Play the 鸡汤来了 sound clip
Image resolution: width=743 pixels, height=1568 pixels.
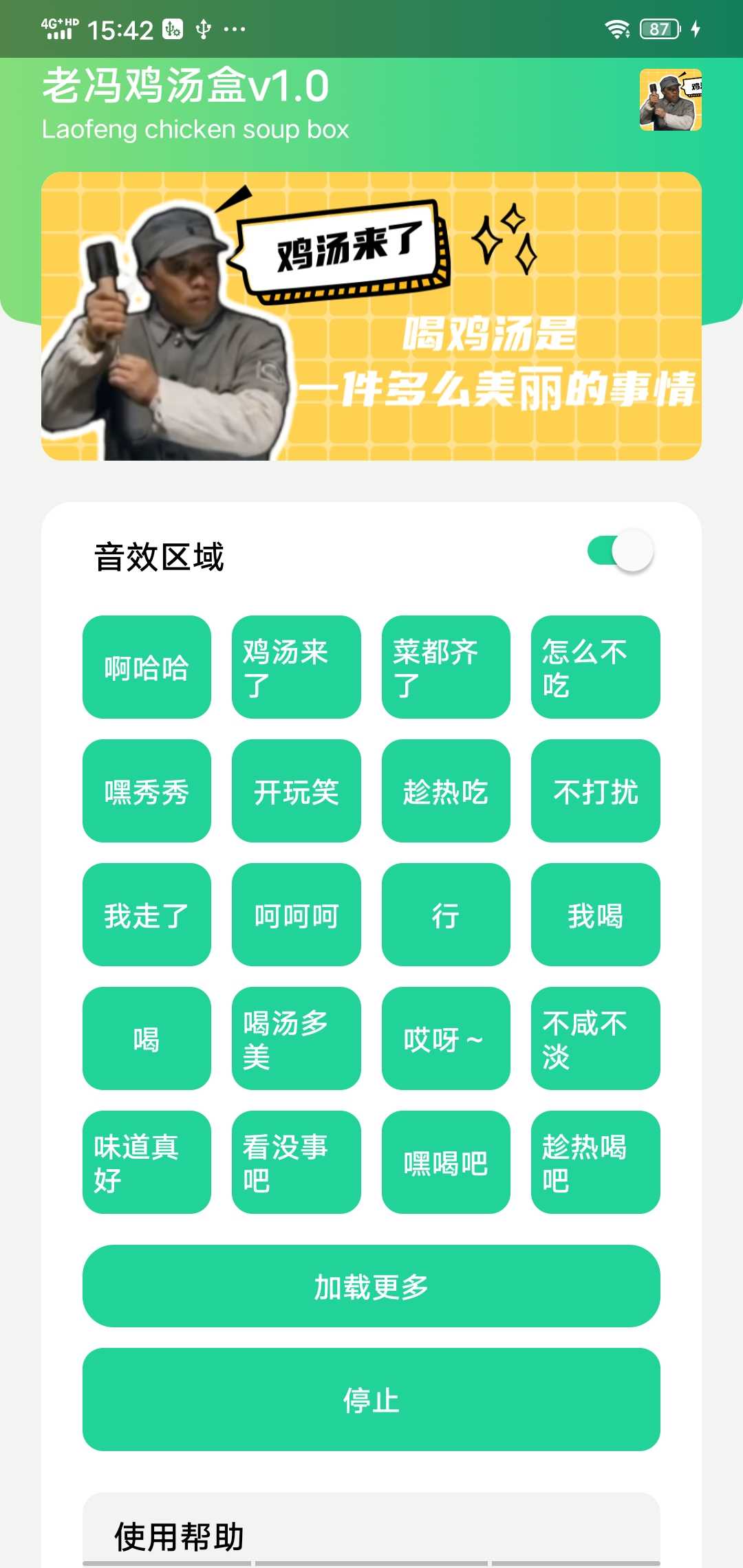[297, 667]
